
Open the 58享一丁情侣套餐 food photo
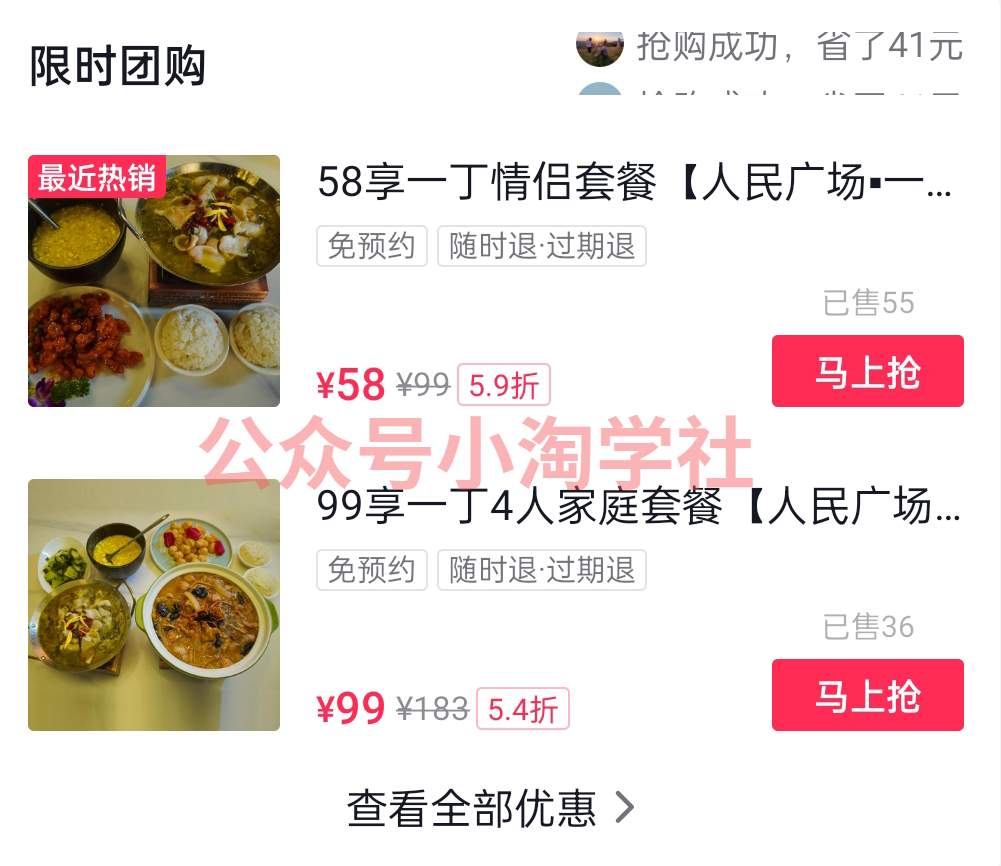coord(154,281)
